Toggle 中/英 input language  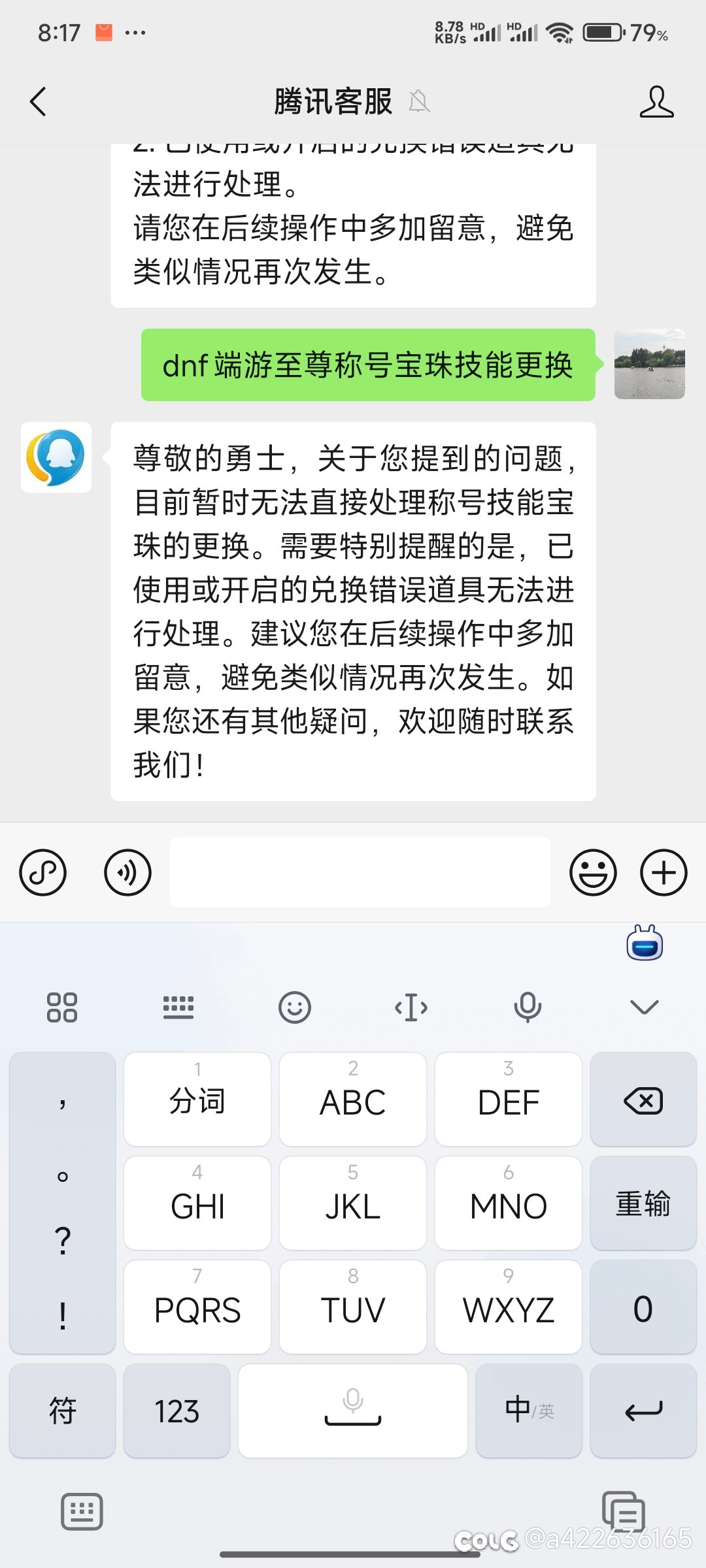pos(529,1411)
